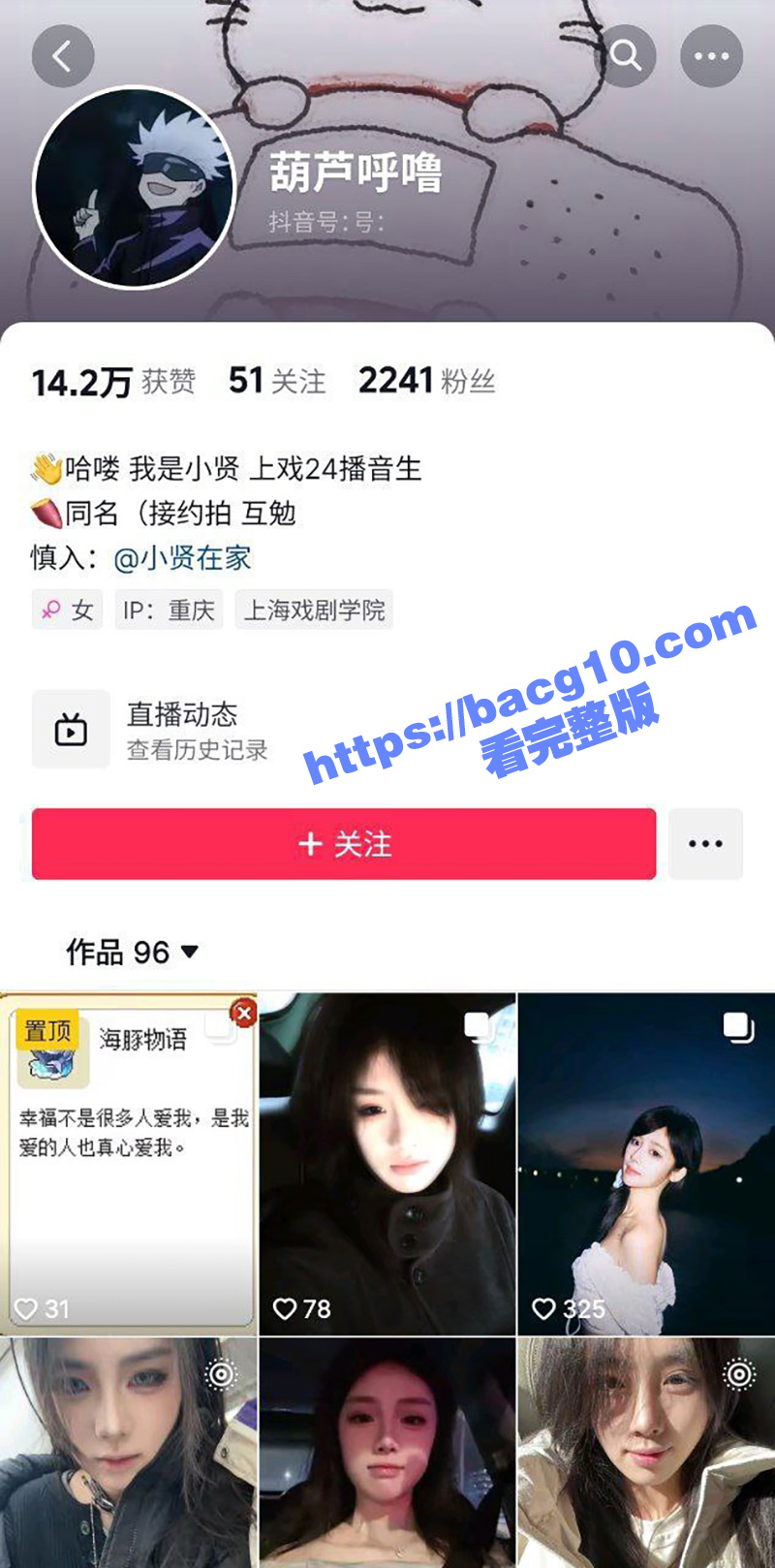This screenshot has width=775, height=1568.
Task: Open the more options menu at top right
Action: (x=712, y=55)
